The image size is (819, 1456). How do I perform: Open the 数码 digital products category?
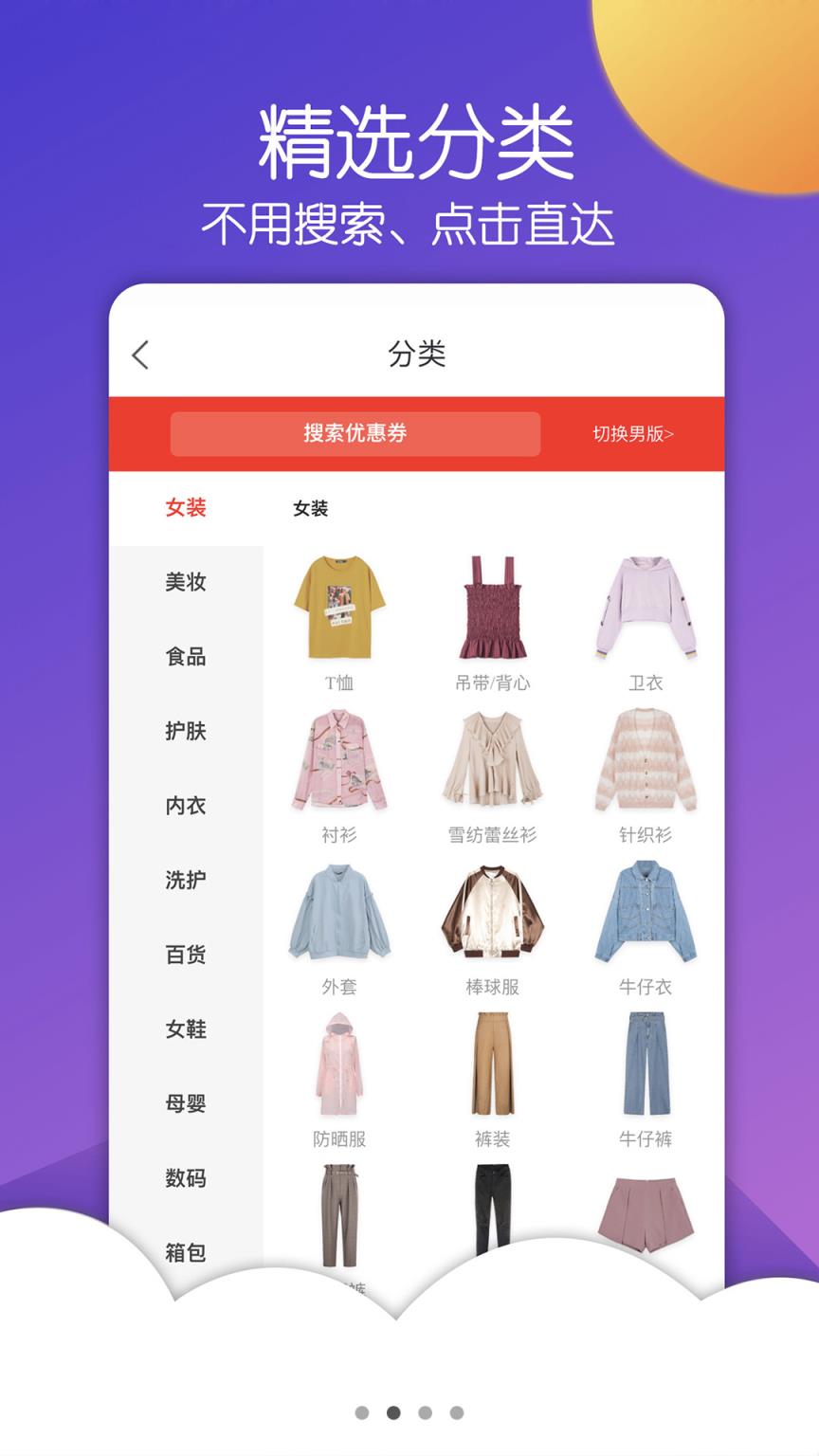(186, 1178)
